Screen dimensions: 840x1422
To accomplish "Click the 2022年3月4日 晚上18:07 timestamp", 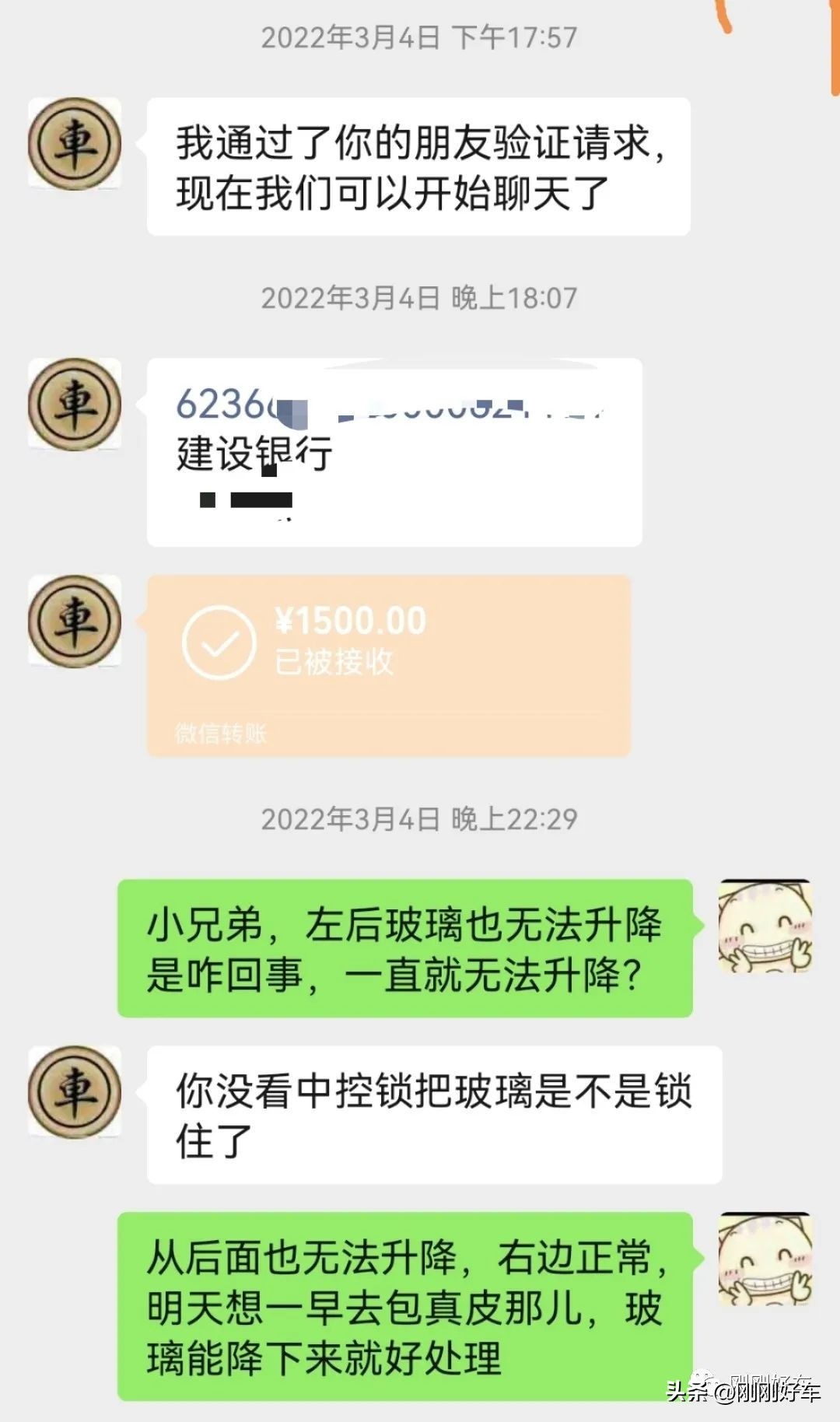I will 420,298.
